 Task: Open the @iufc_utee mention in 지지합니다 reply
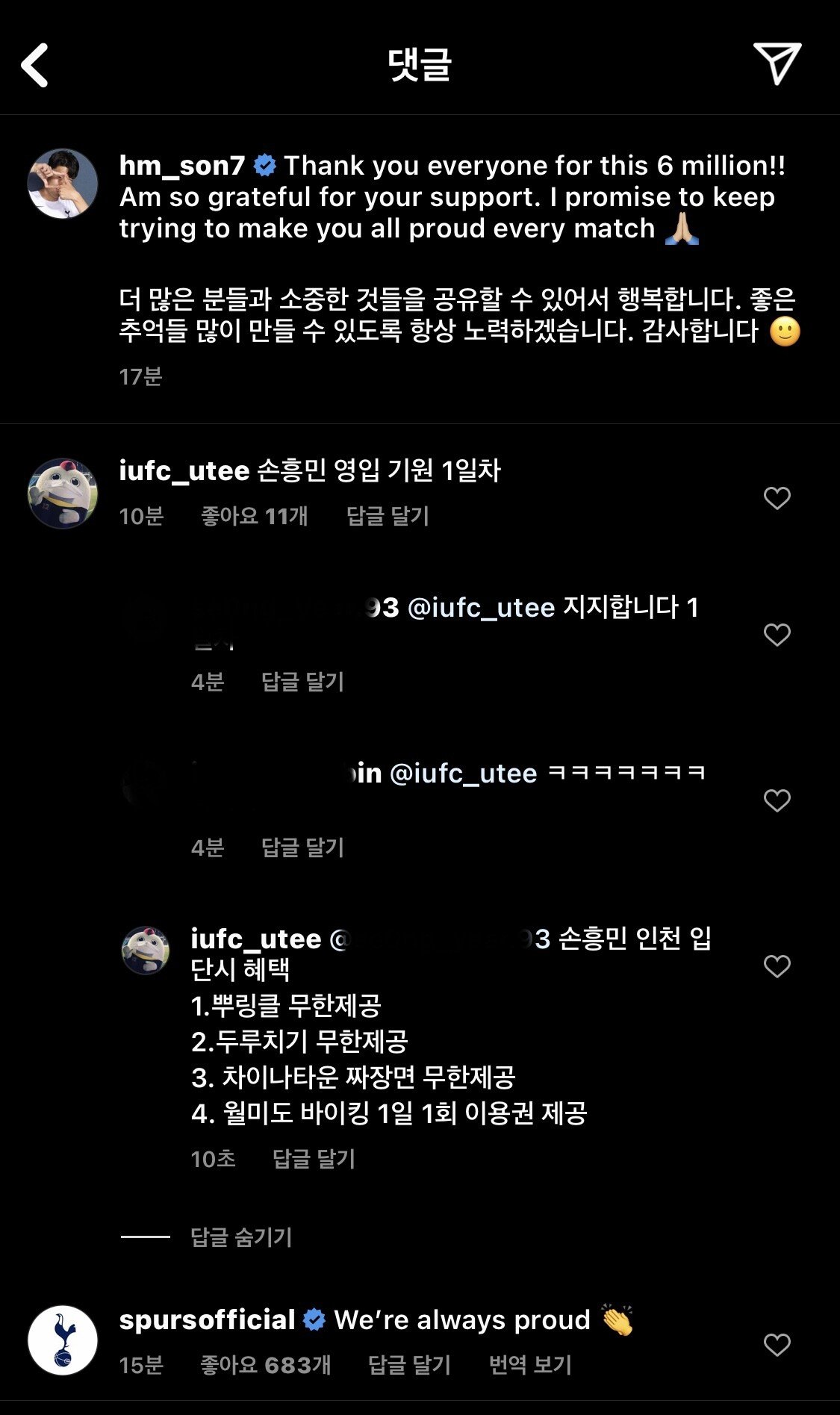coord(482,608)
